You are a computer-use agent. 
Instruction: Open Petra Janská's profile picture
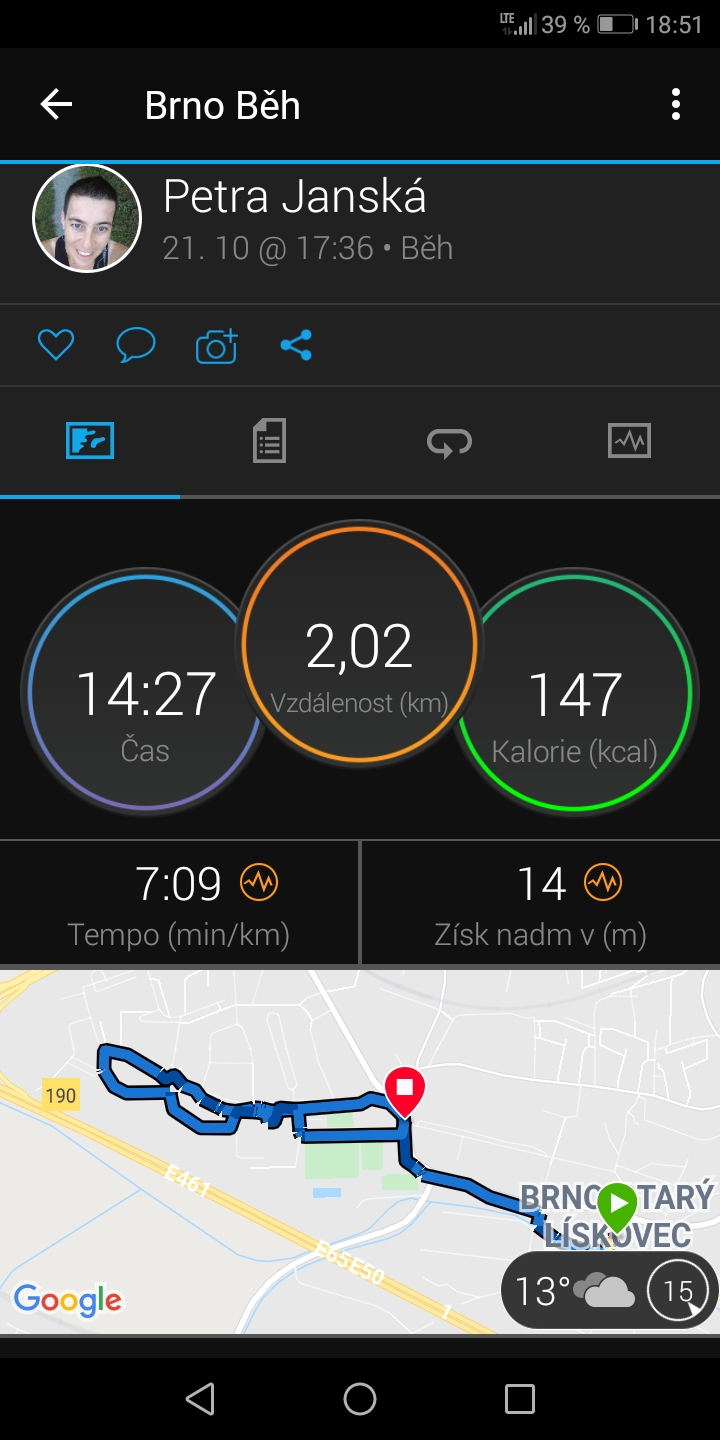click(87, 218)
